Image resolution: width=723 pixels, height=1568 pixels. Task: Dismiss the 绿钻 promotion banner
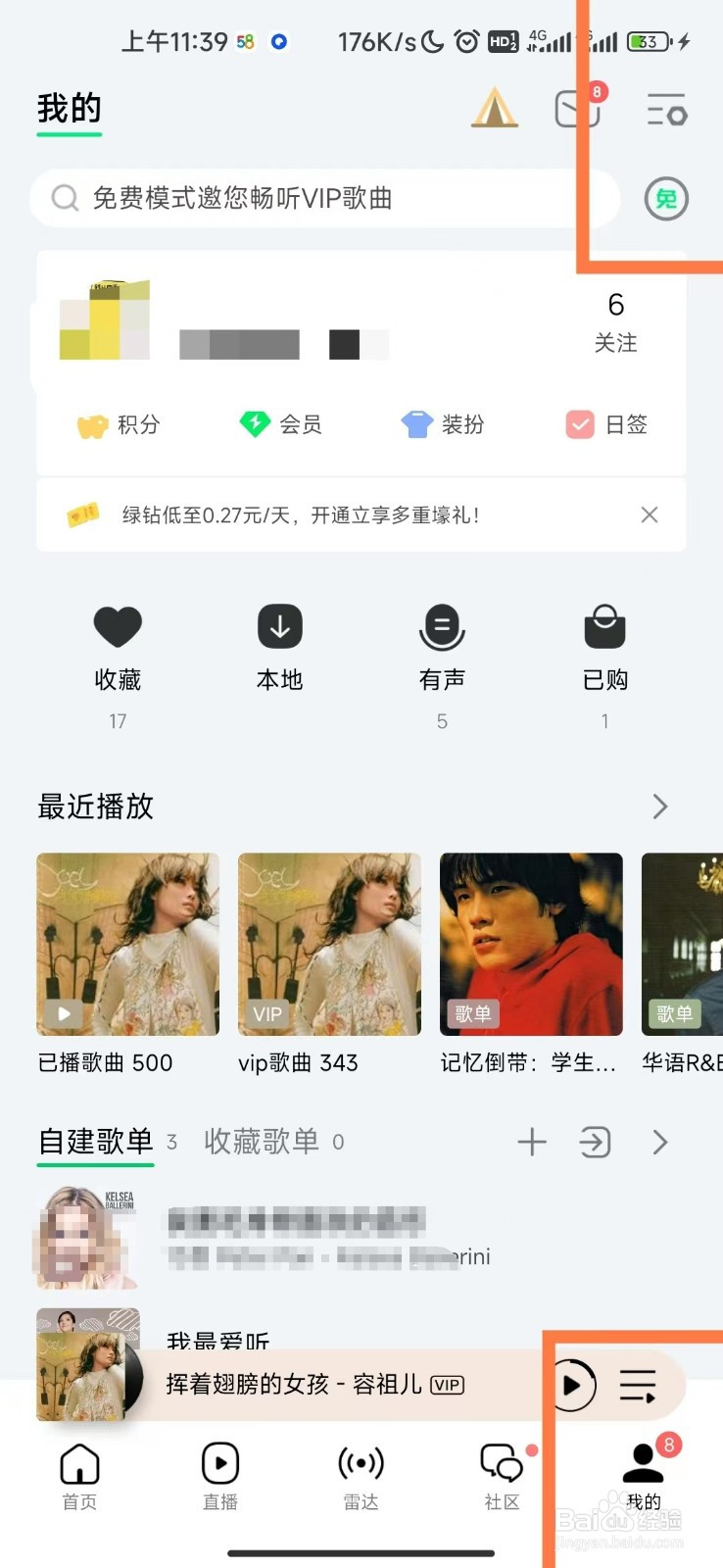(x=649, y=515)
